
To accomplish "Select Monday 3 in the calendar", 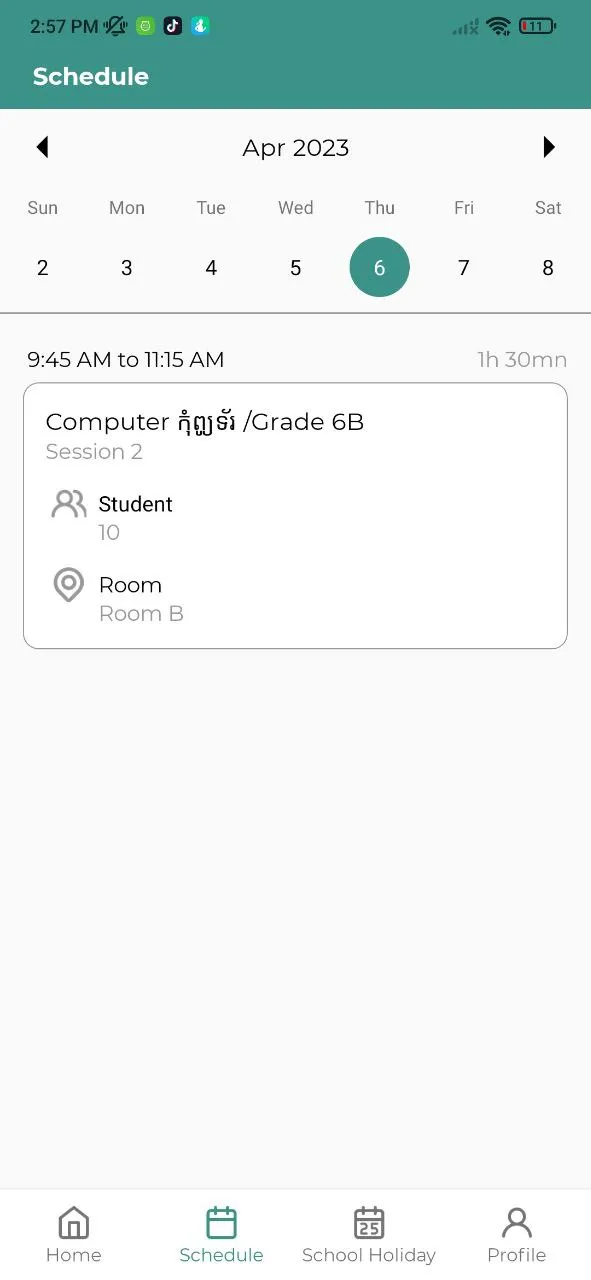I will click(x=127, y=268).
